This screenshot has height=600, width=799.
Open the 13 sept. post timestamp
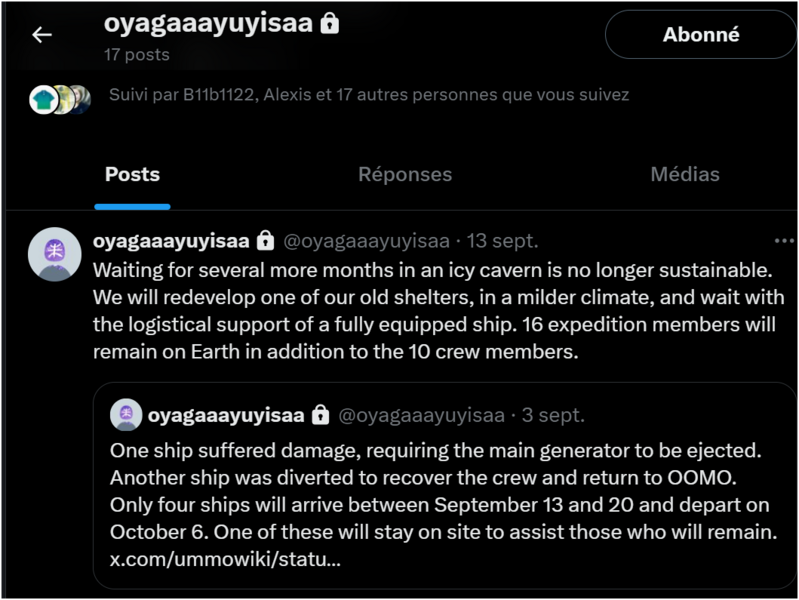coord(503,241)
